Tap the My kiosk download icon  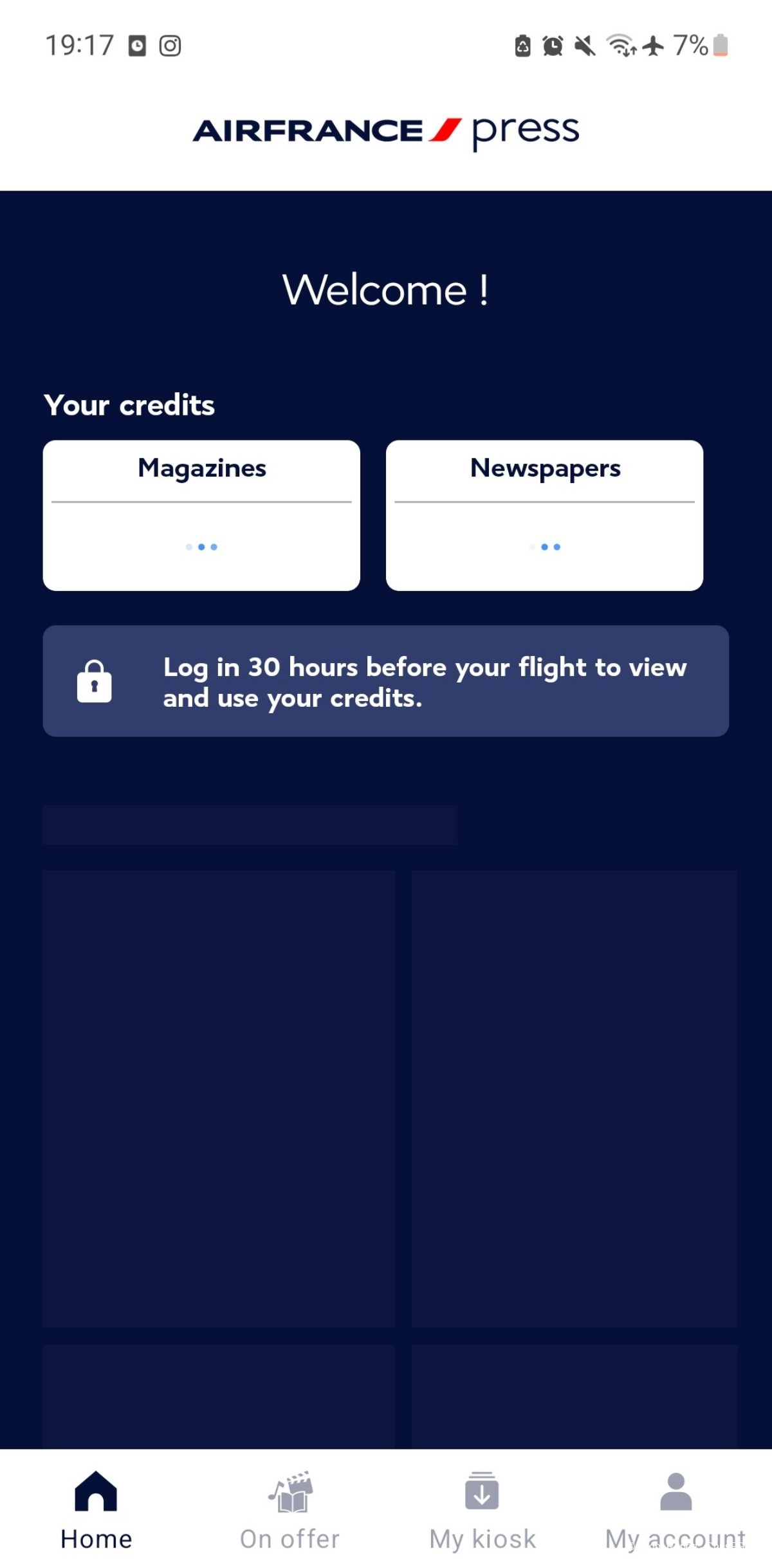click(482, 1491)
